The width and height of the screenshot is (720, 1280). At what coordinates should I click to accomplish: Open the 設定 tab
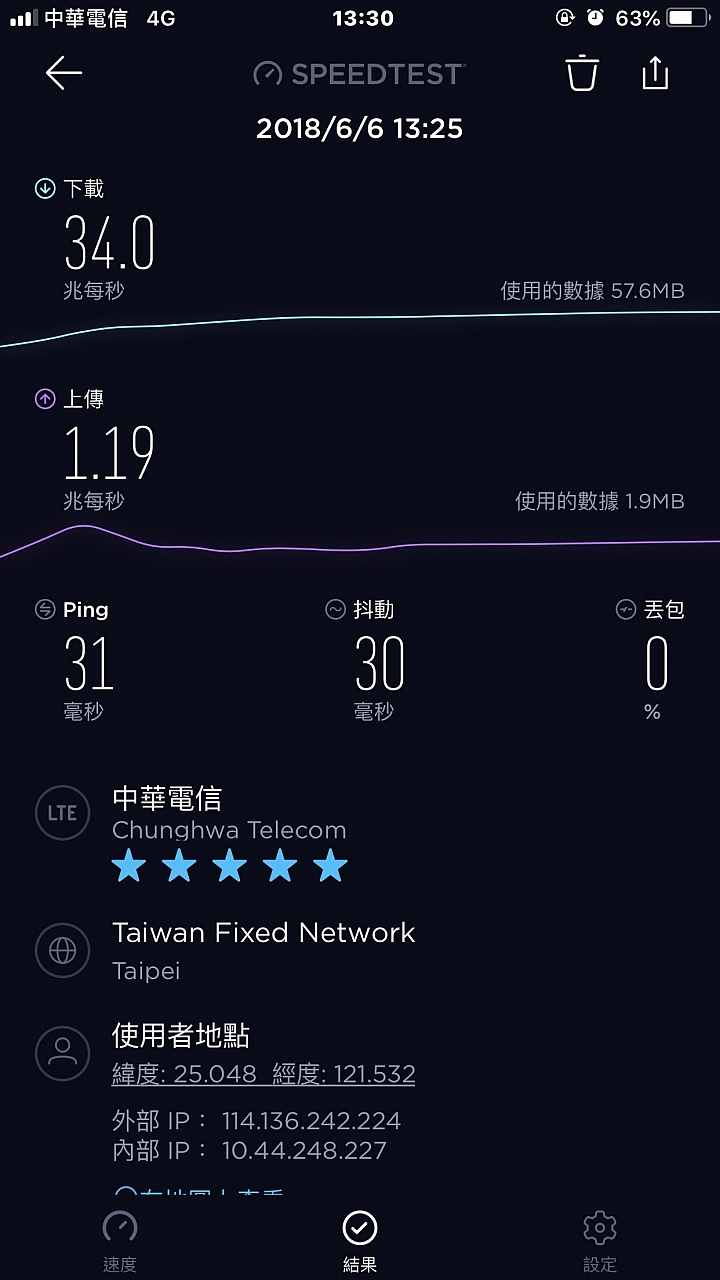(x=600, y=1242)
